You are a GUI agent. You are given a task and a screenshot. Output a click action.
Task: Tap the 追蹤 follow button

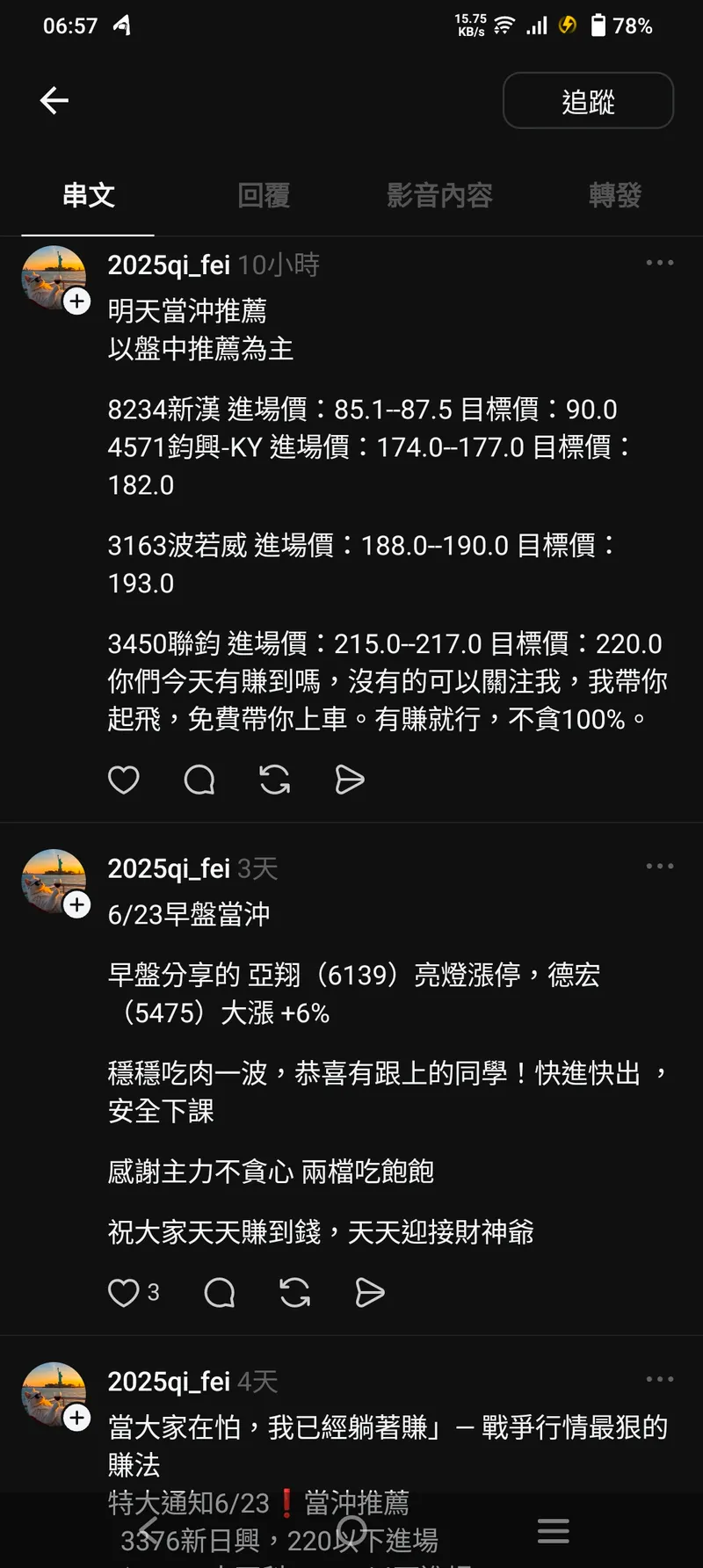pos(588,101)
